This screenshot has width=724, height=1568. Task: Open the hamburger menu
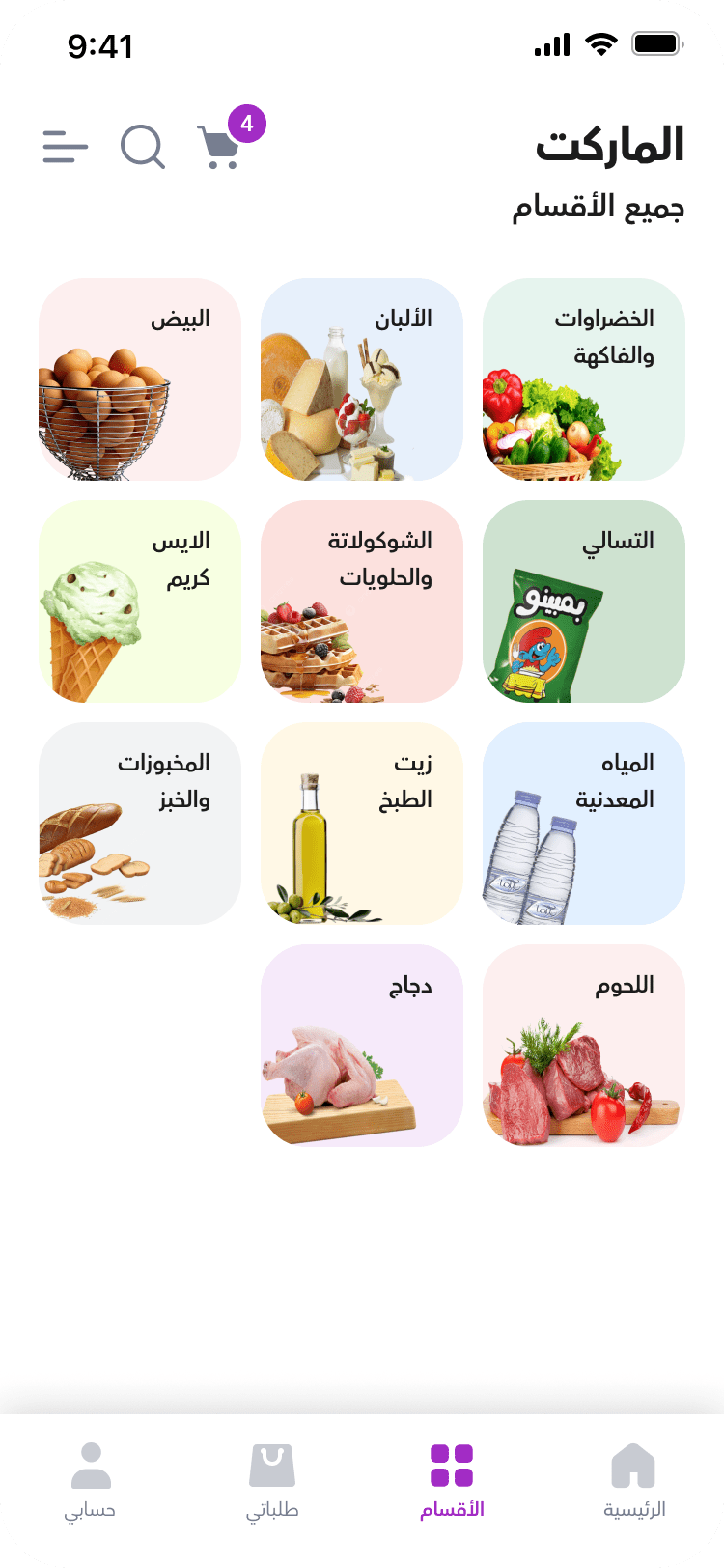[66, 147]
